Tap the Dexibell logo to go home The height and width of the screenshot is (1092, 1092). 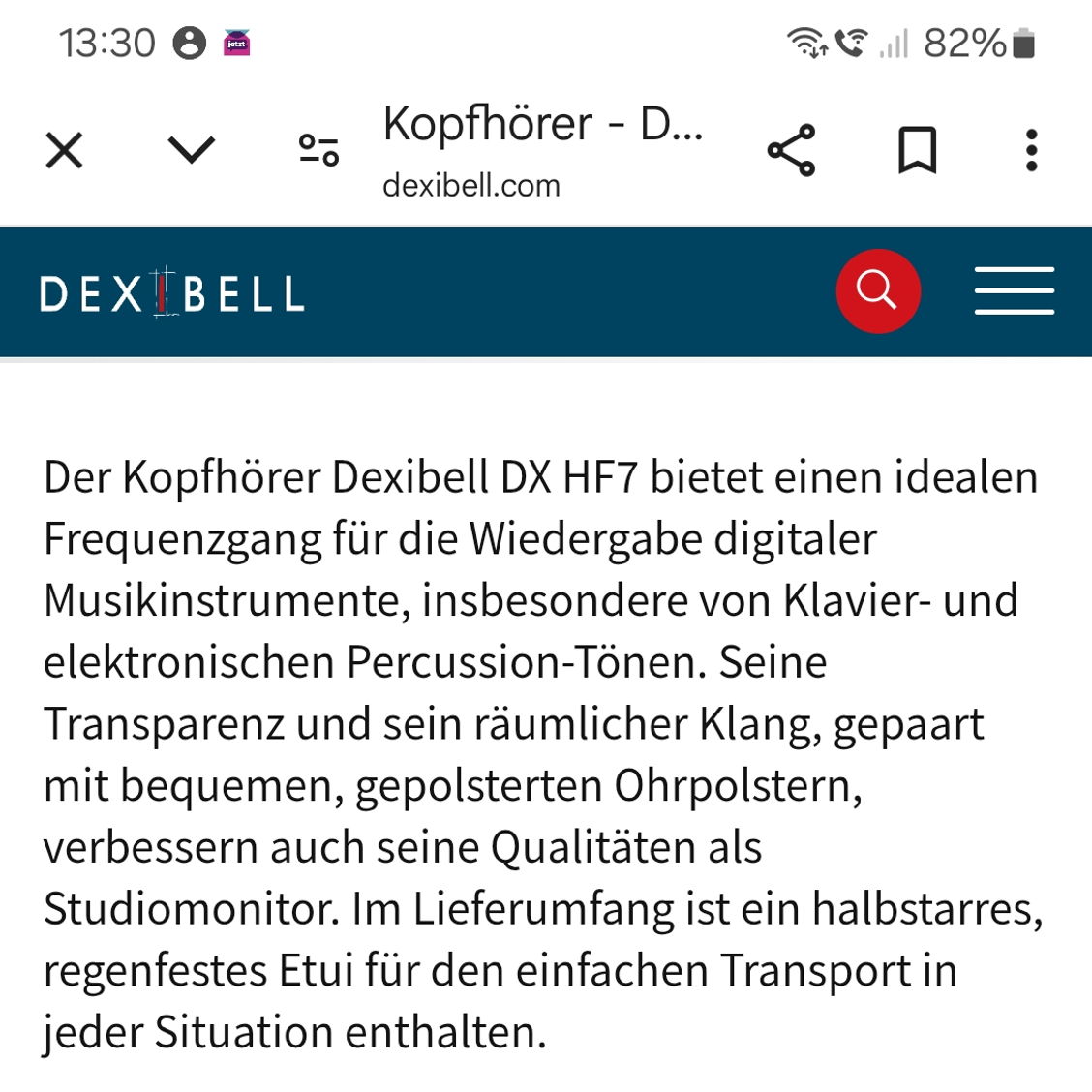click(x=172, y=293)
